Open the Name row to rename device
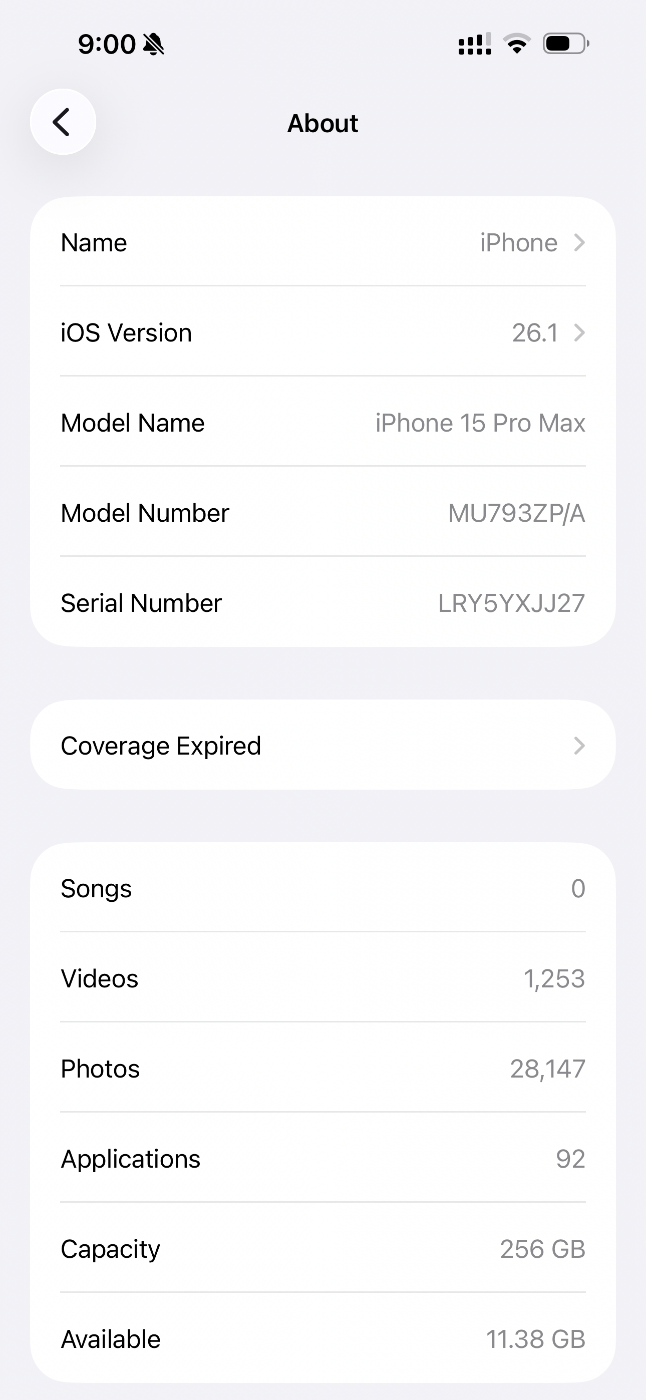646x1400 pixels. click(x=322, y=243)
